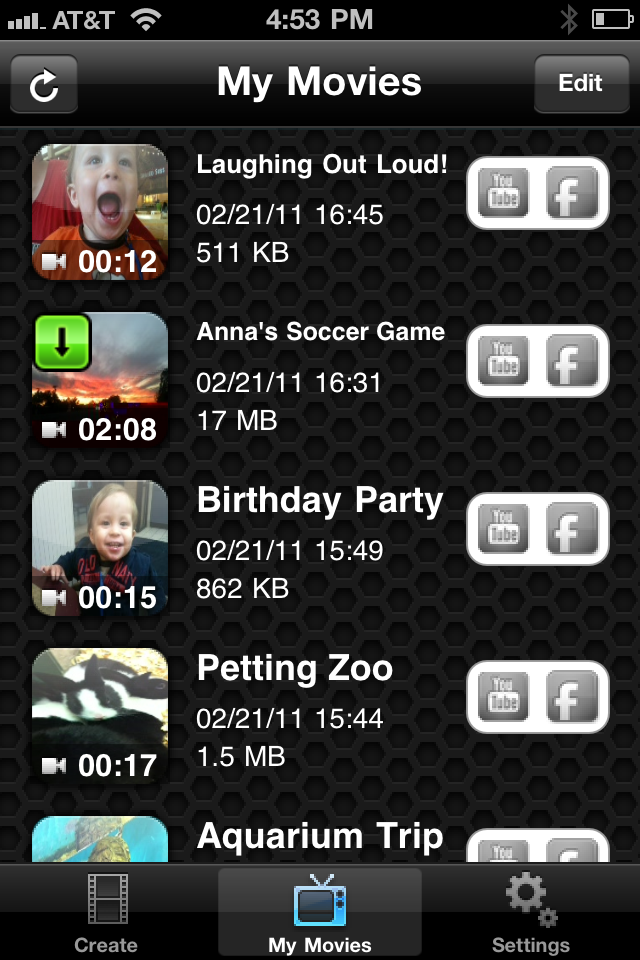Refresh the My Movies list
Viewport: 640px width, 960px height.
(44, 84)
